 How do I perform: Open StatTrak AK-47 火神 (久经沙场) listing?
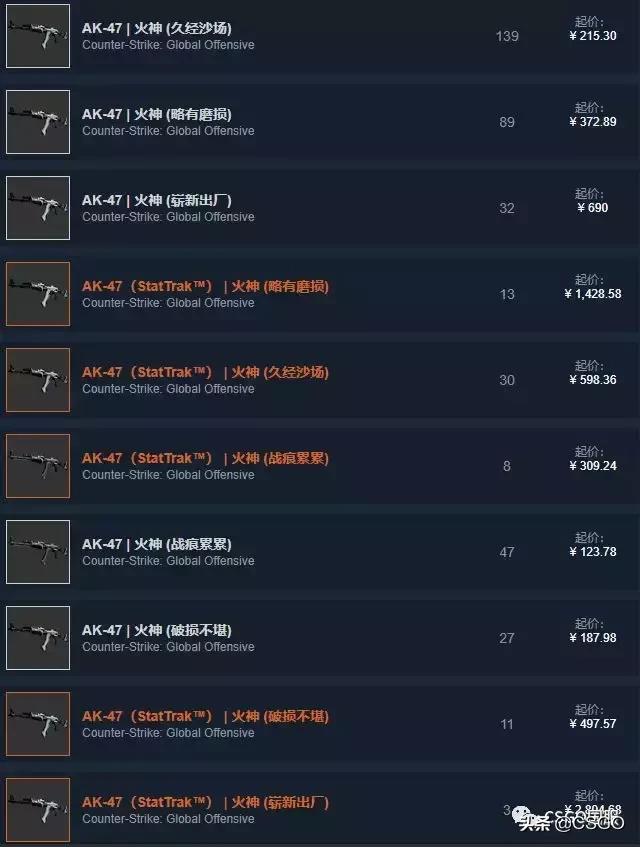pos(205,373)
